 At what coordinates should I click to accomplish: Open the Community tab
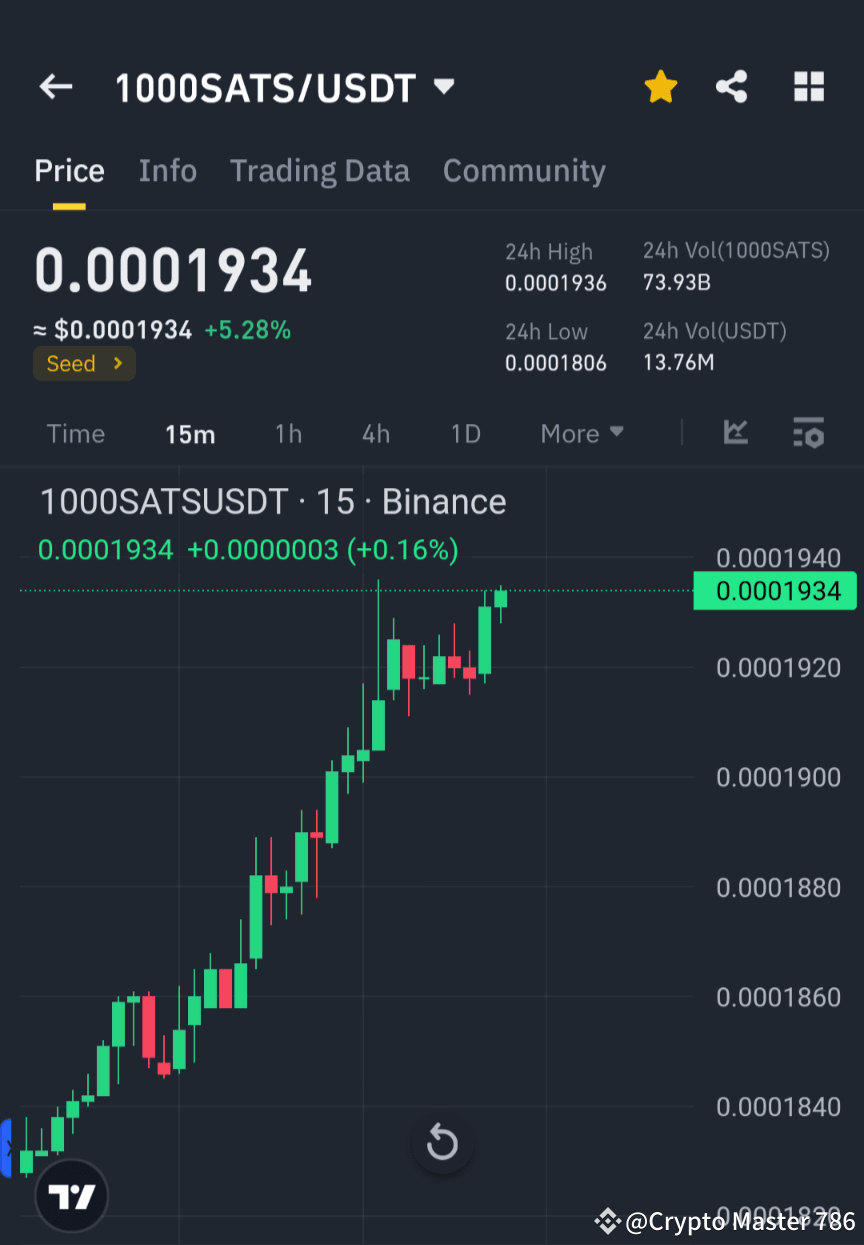(x=524, y=170)
